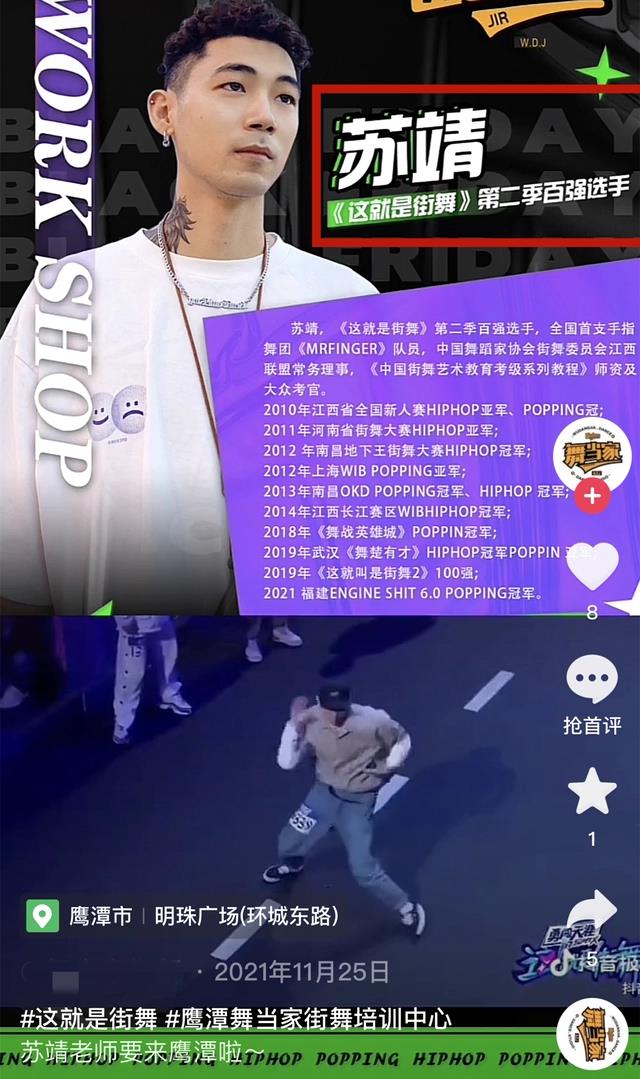Follow the account with the plus button
This screenshot has height=1079, width=640.
592,495
